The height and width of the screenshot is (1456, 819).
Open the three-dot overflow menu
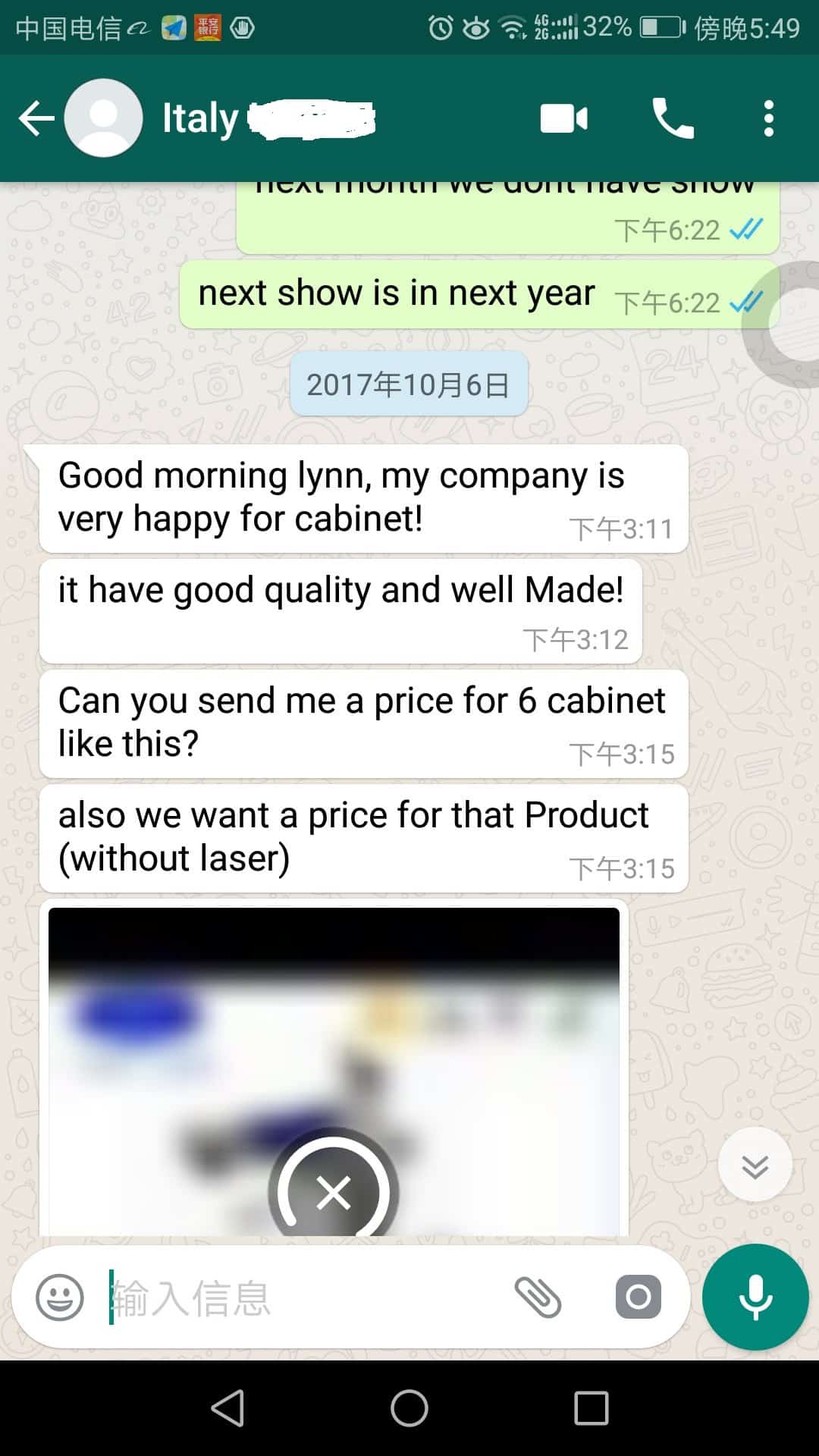click(x=769, y=119)
